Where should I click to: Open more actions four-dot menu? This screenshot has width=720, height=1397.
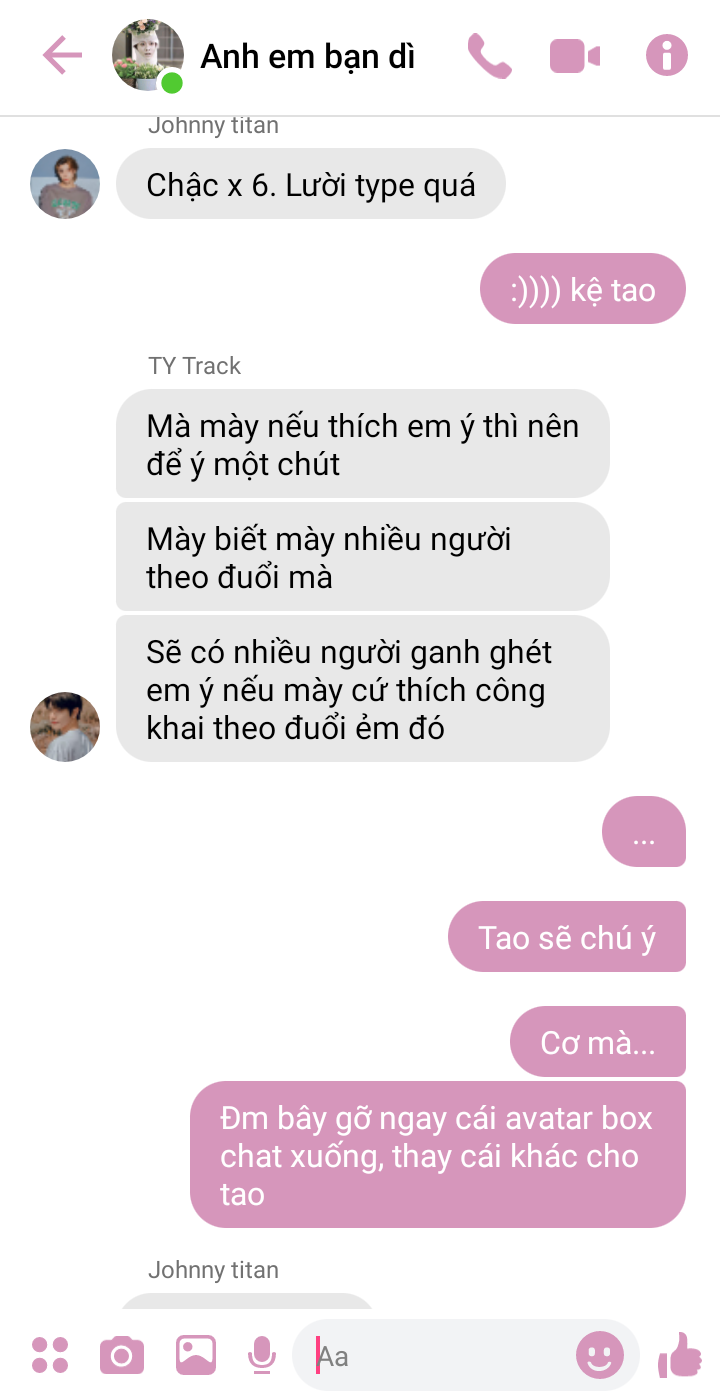pyautogui.click(x=50, y=1355)
